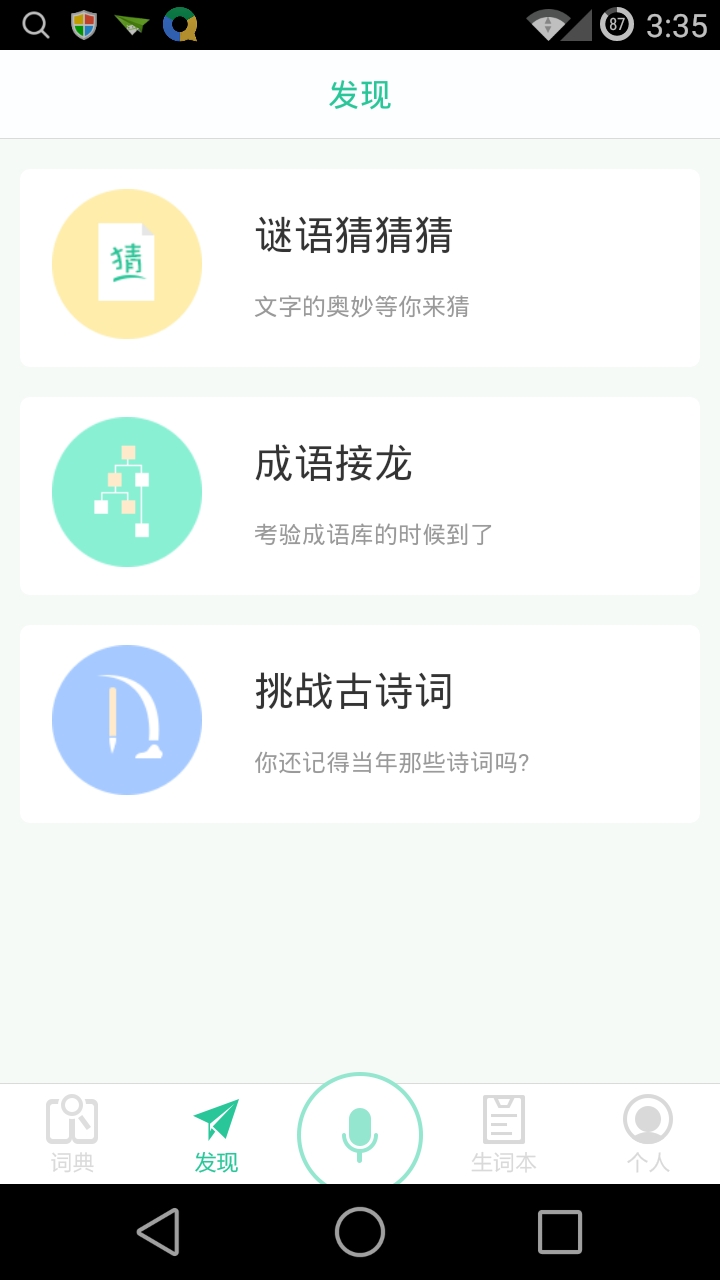The image size is (720, 1280).
Task: Tap the microphone voice search button
Action: point(360,1131)
